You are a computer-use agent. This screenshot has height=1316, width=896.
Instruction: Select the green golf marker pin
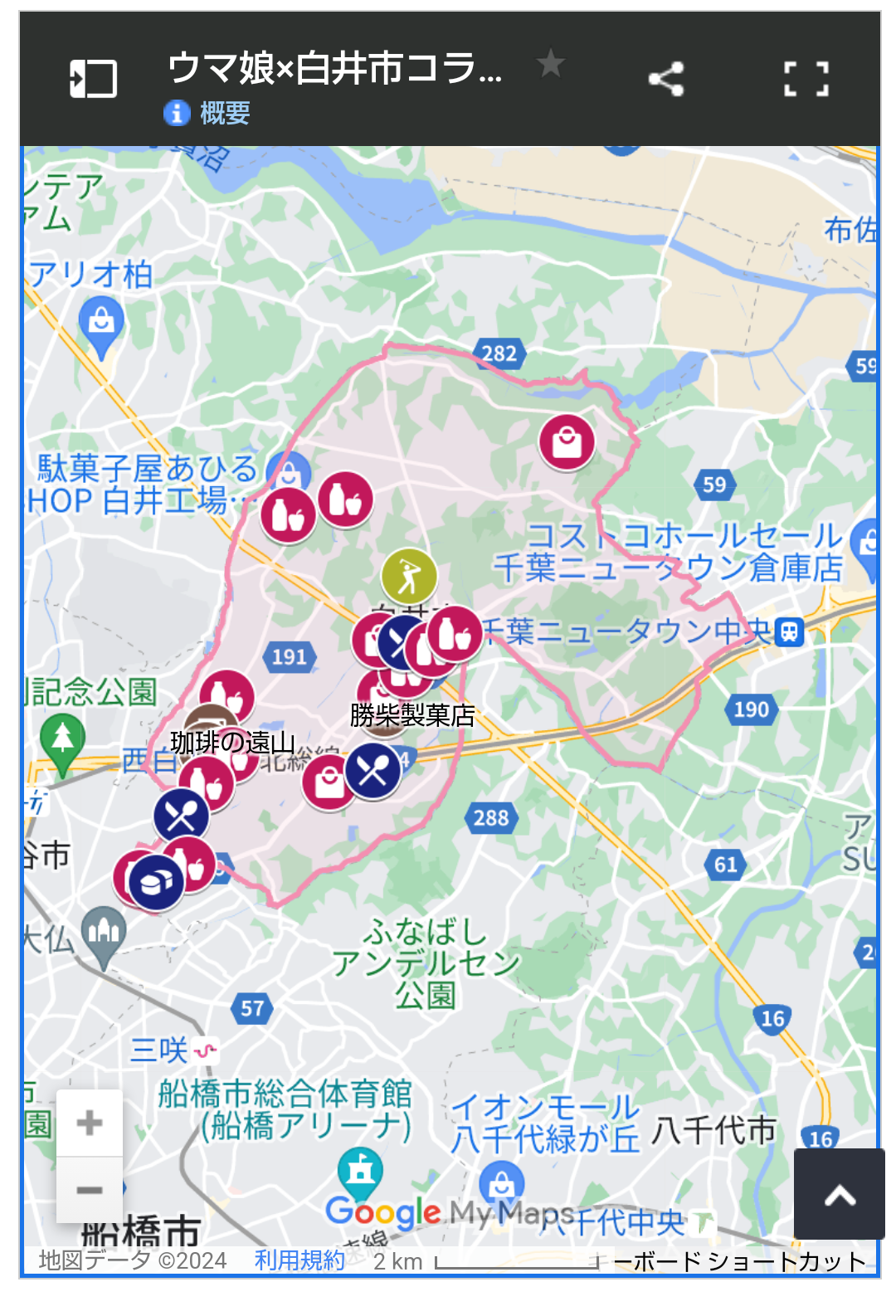(x=409, y=576)
